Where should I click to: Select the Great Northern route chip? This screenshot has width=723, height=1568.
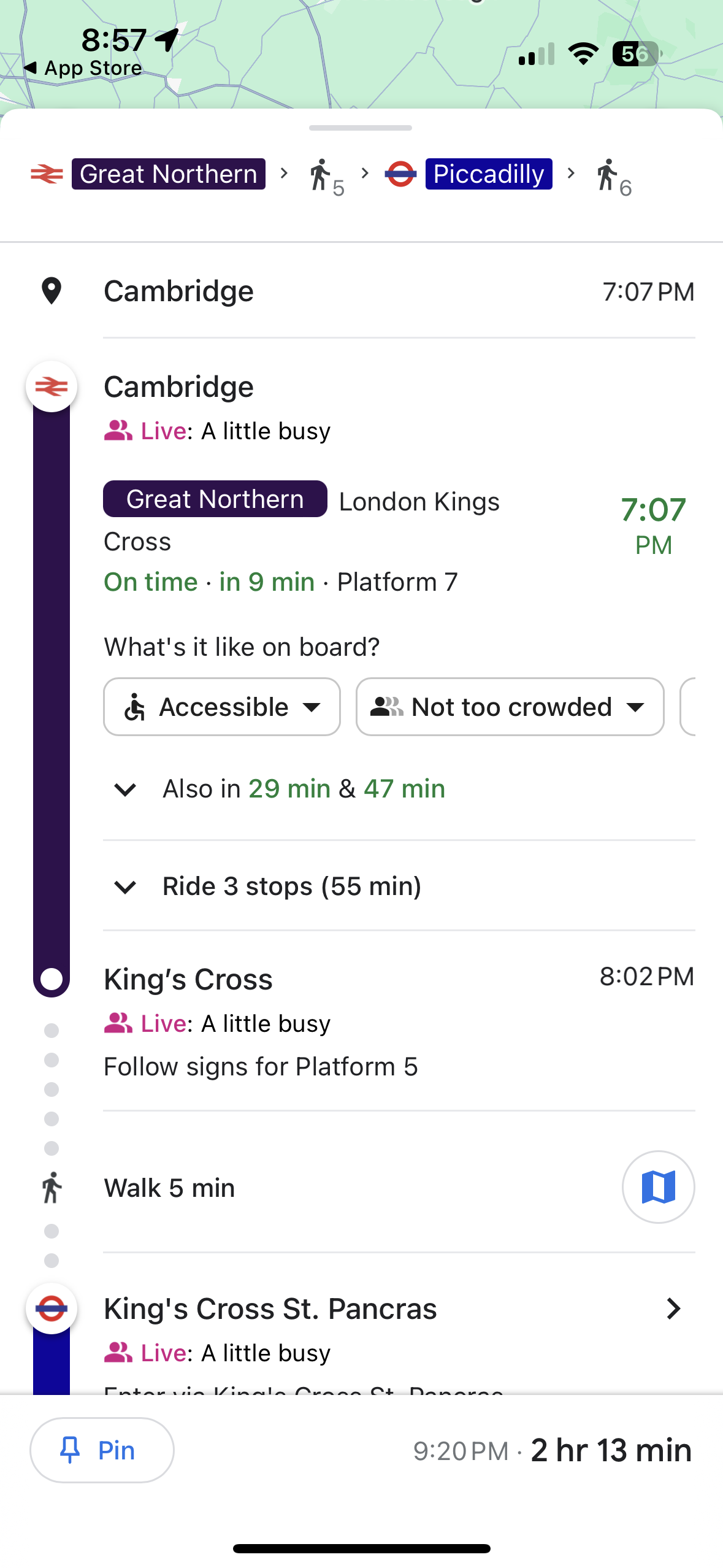167,174
